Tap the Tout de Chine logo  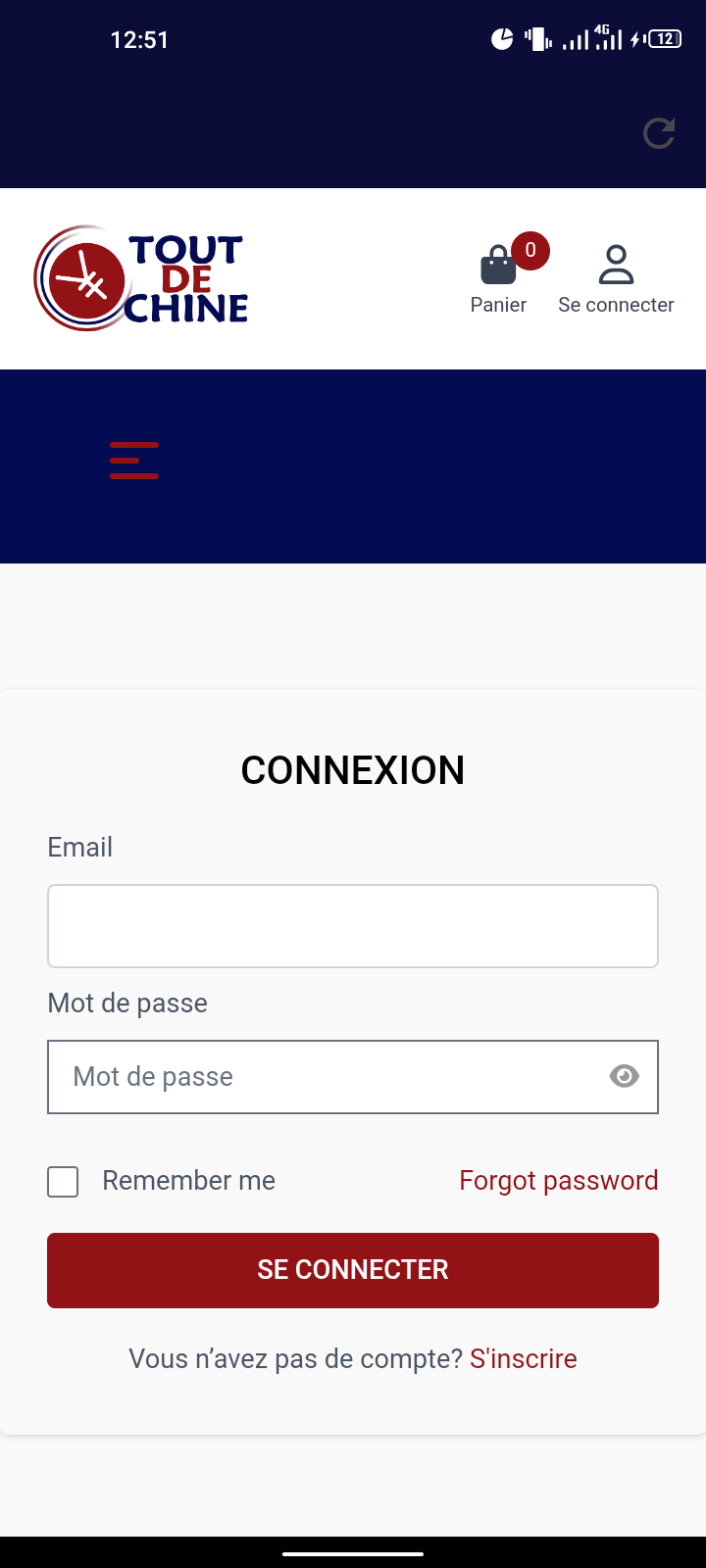pos(141,278)
